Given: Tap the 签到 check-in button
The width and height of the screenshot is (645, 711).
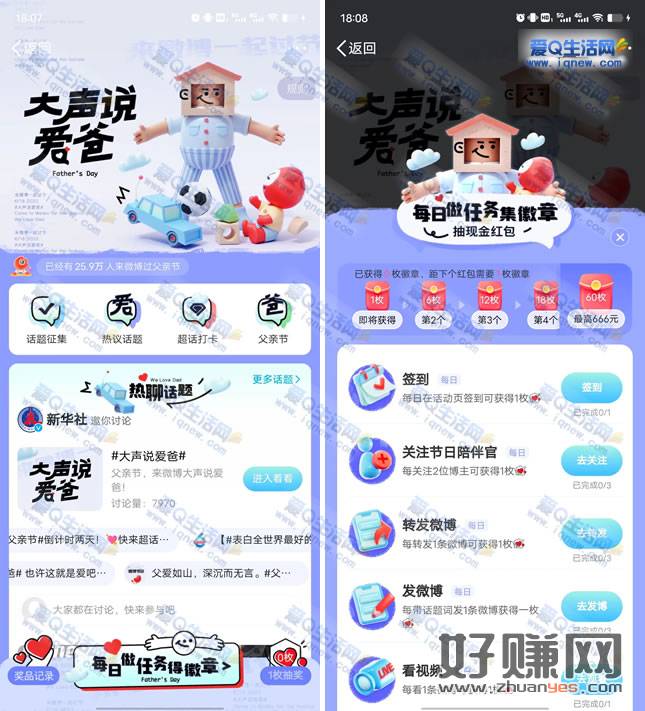Looking at the screenshot, I should [x=591, y=389].
